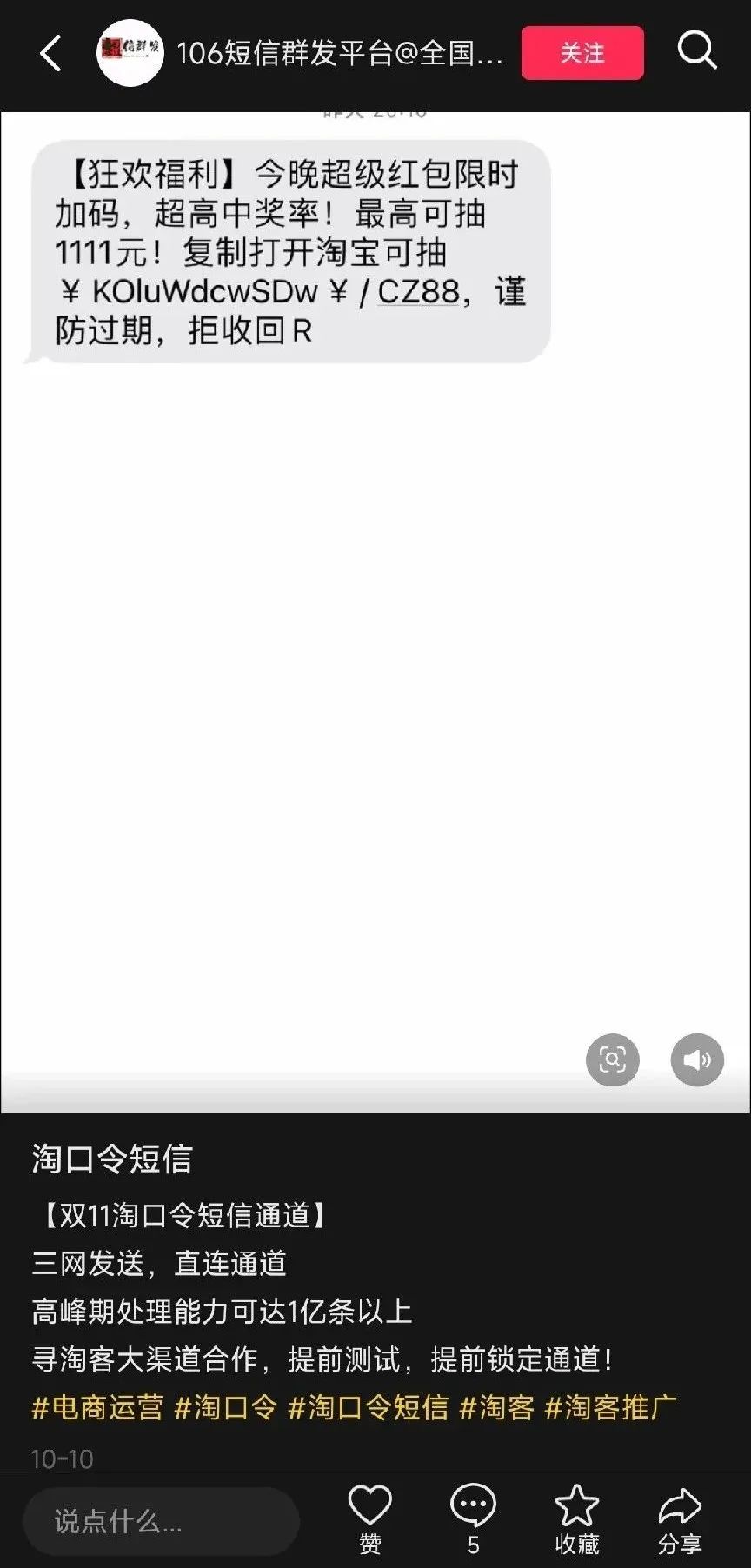The image size is (751, 1568).
Task: Go back using the top-left arrow
Action: 50,53
